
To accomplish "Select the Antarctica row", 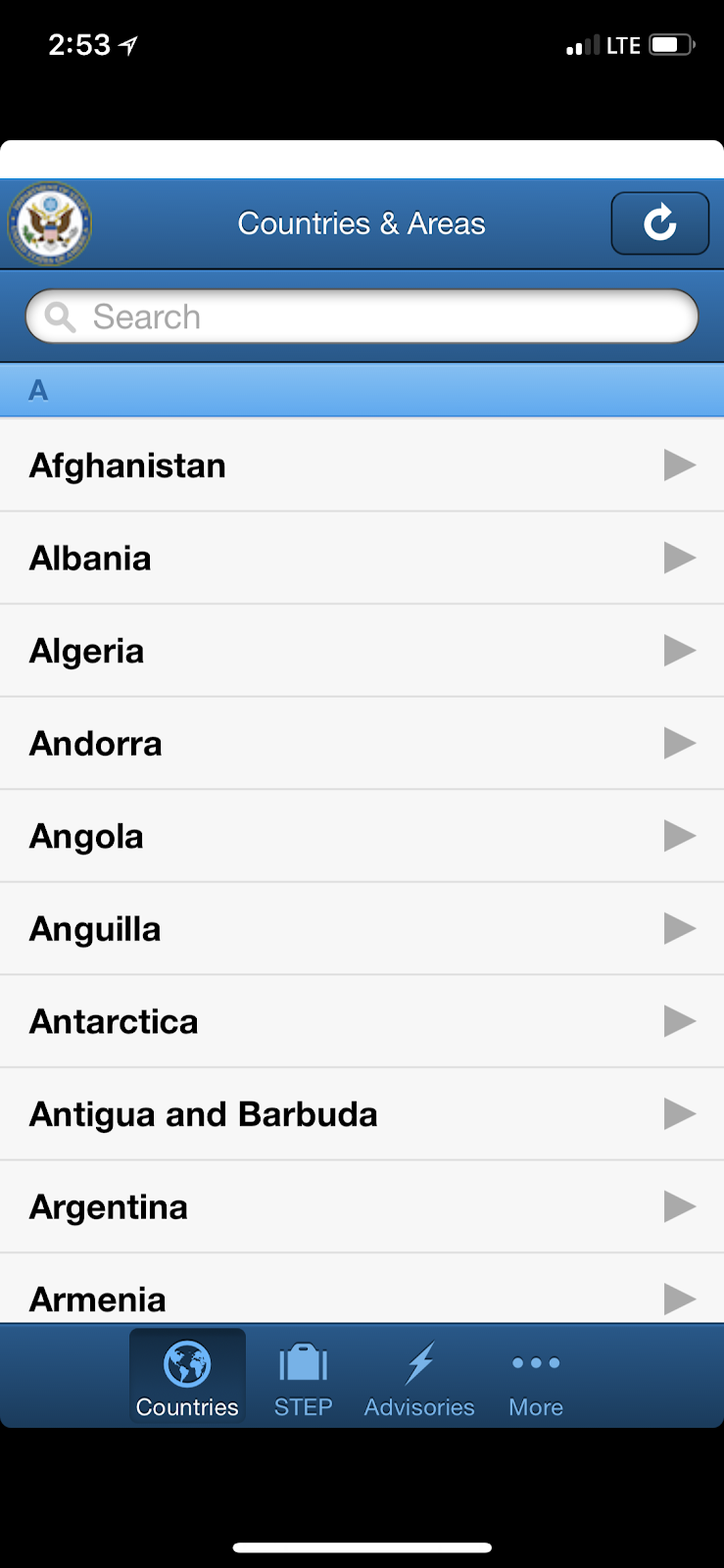I will (x=362, y=1021).
